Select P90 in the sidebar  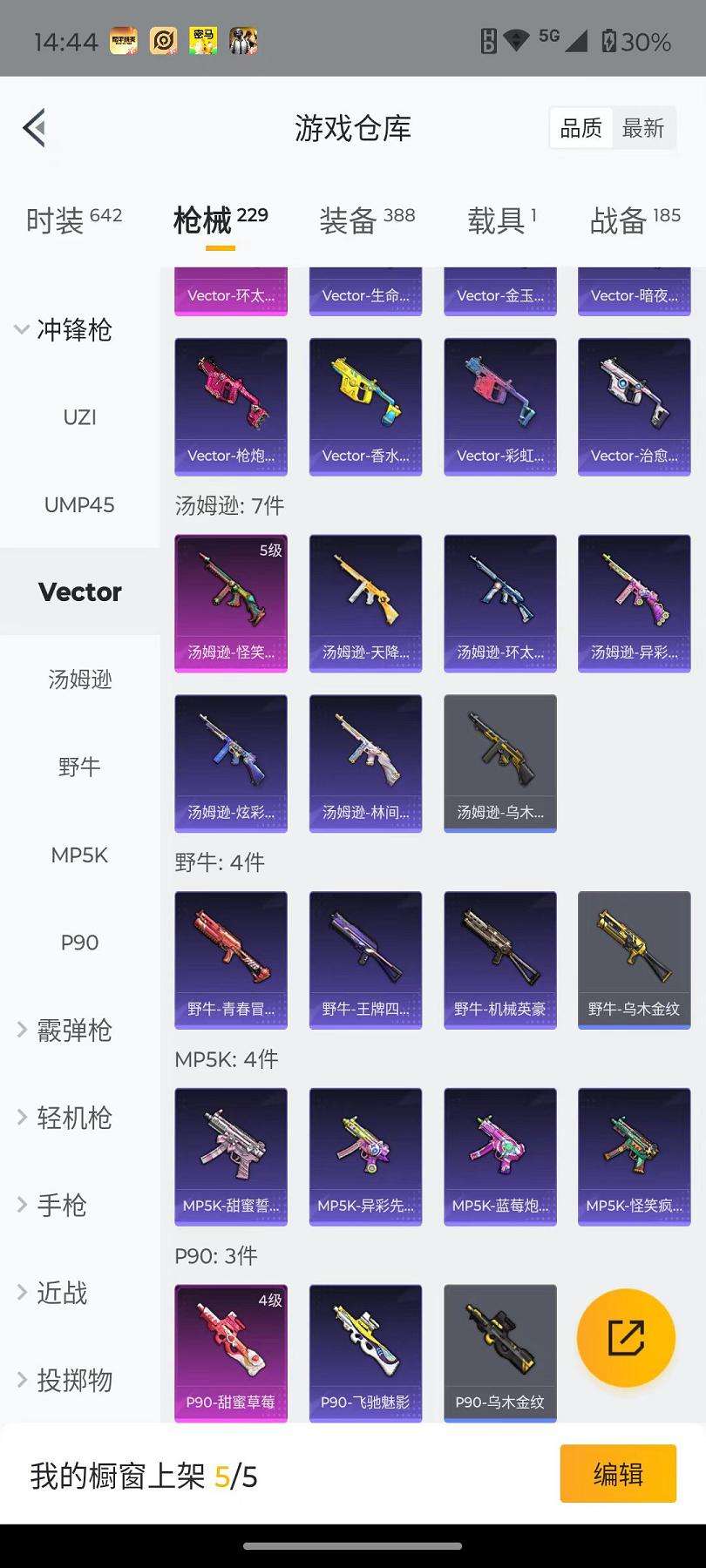pos(79,942)
